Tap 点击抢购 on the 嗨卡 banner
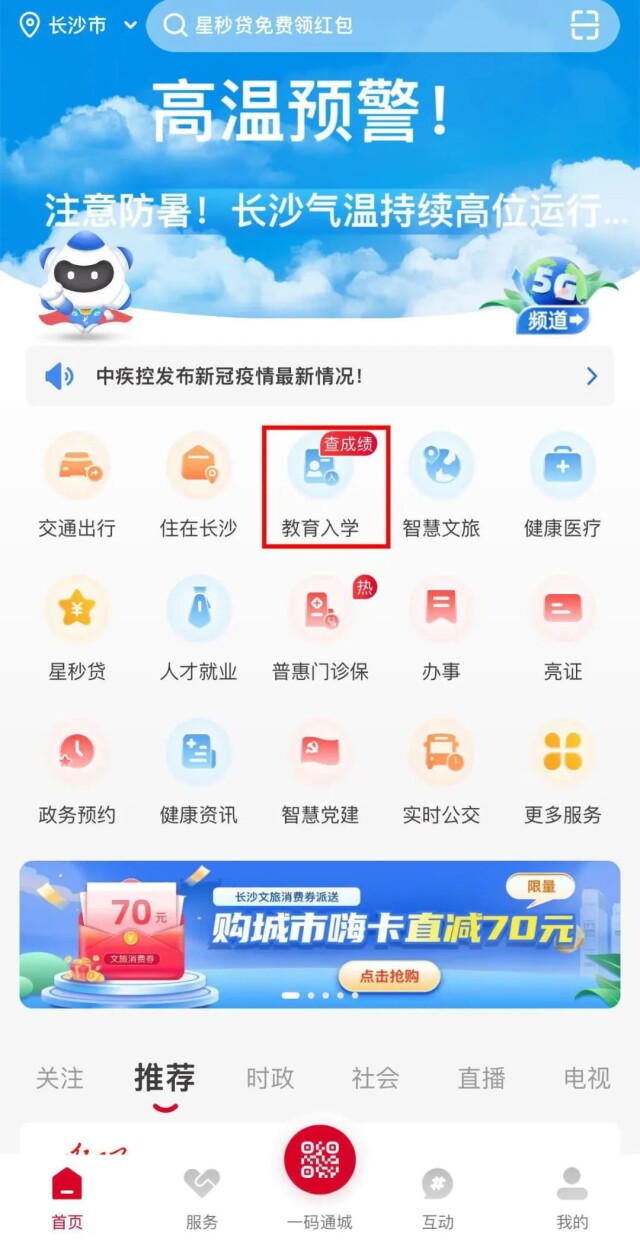 [389, 976]
